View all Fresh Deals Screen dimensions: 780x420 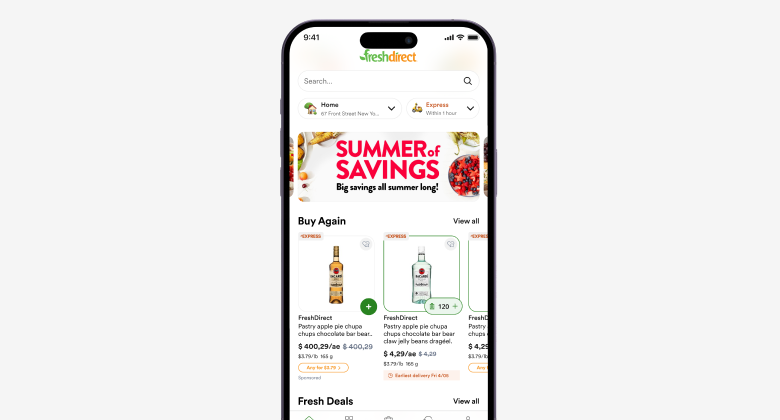click(x=465, y=401)
